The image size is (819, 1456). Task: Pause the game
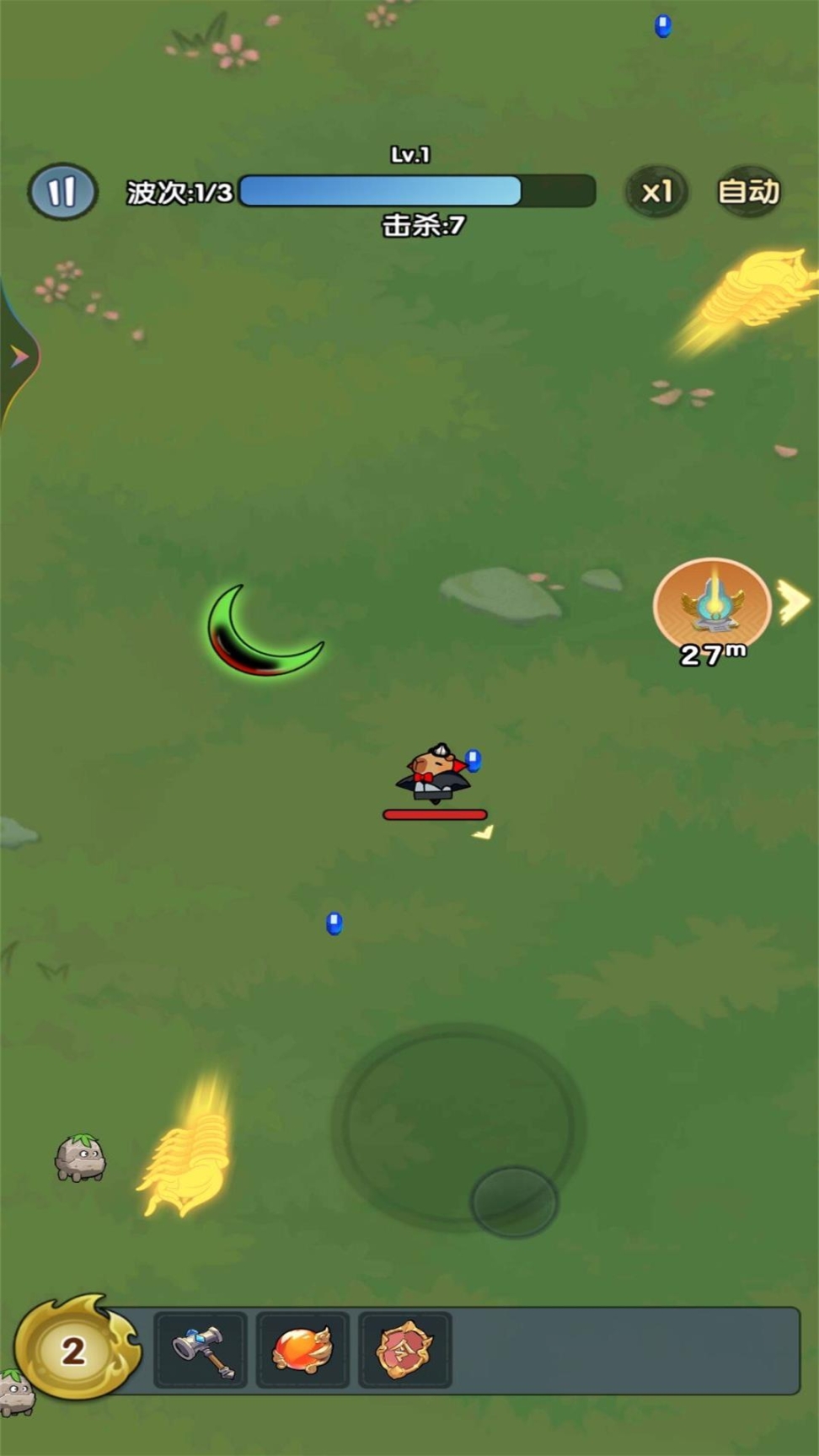tap(62, 191)
